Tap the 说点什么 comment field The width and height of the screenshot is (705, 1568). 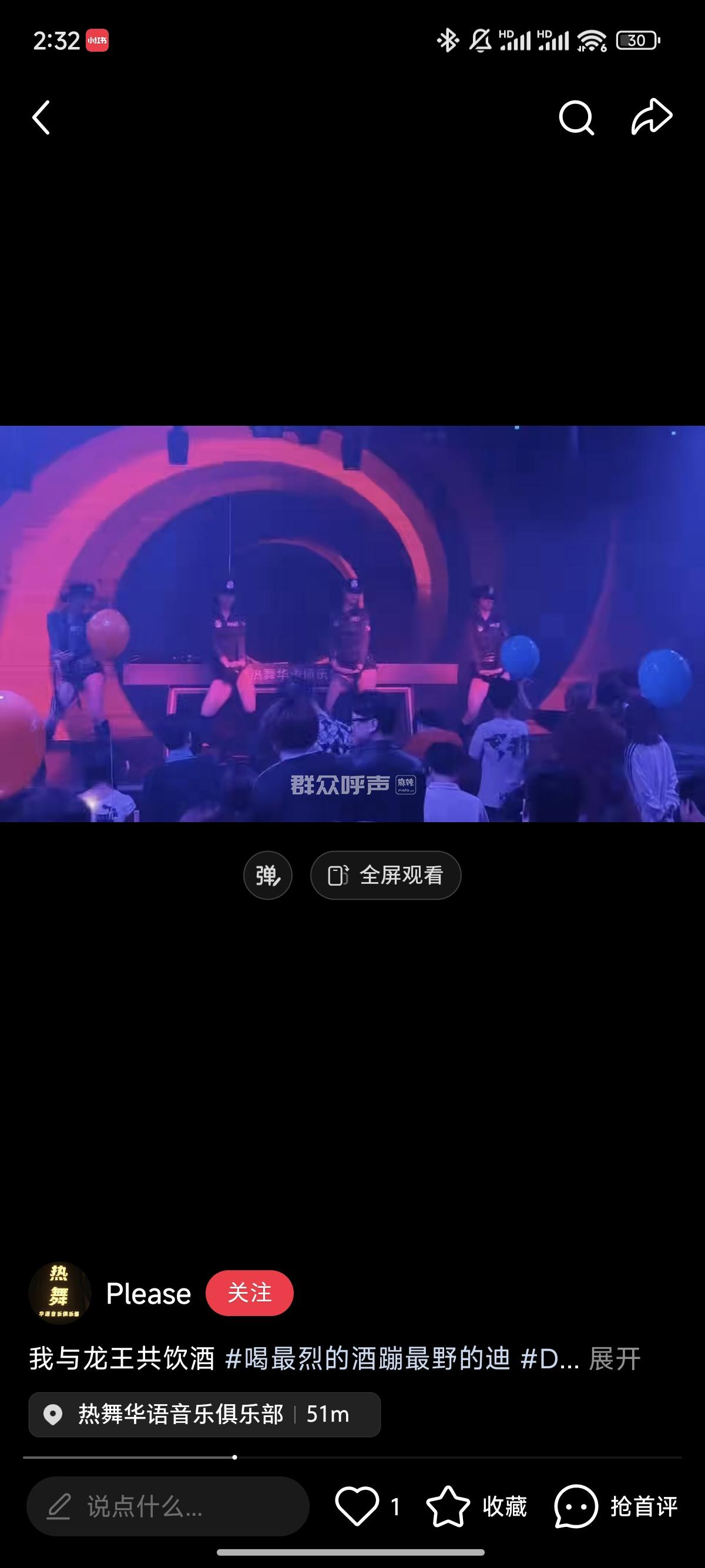(x=167, y=1507)
